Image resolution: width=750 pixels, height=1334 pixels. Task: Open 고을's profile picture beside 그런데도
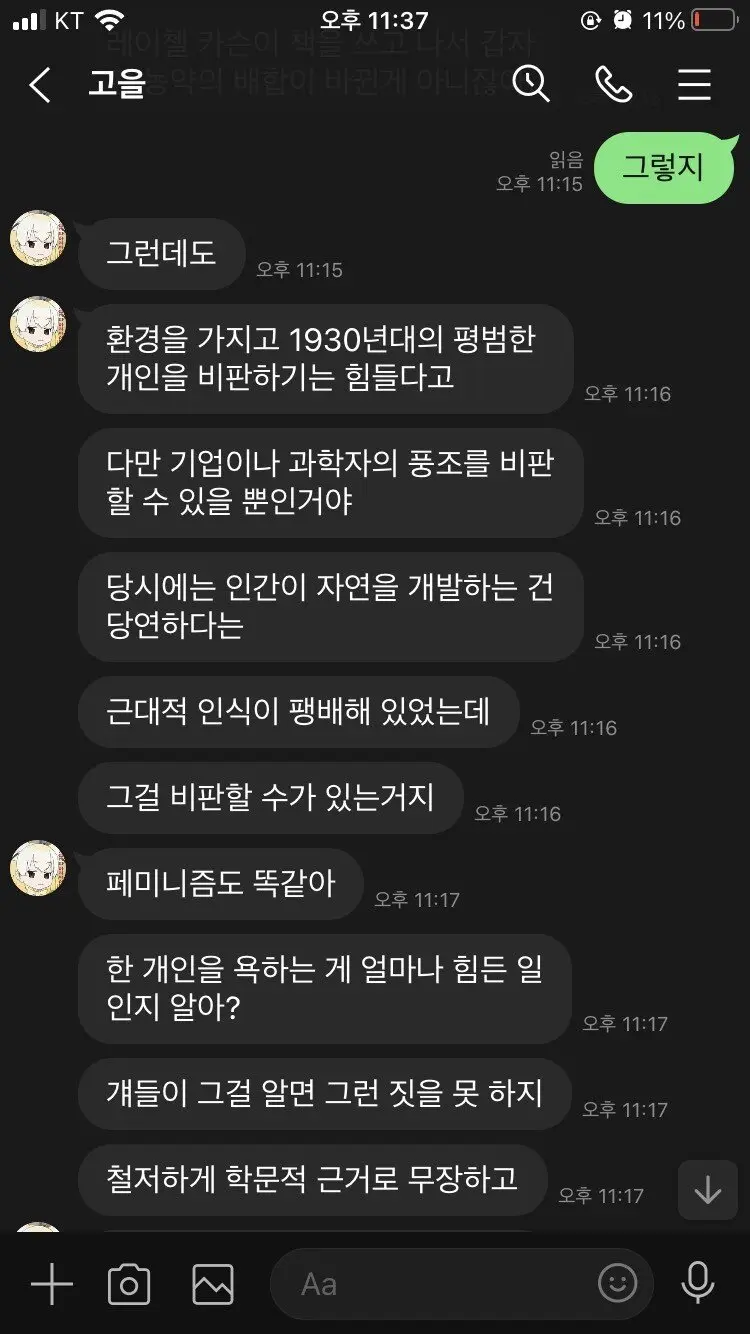(x=38, y=239)
